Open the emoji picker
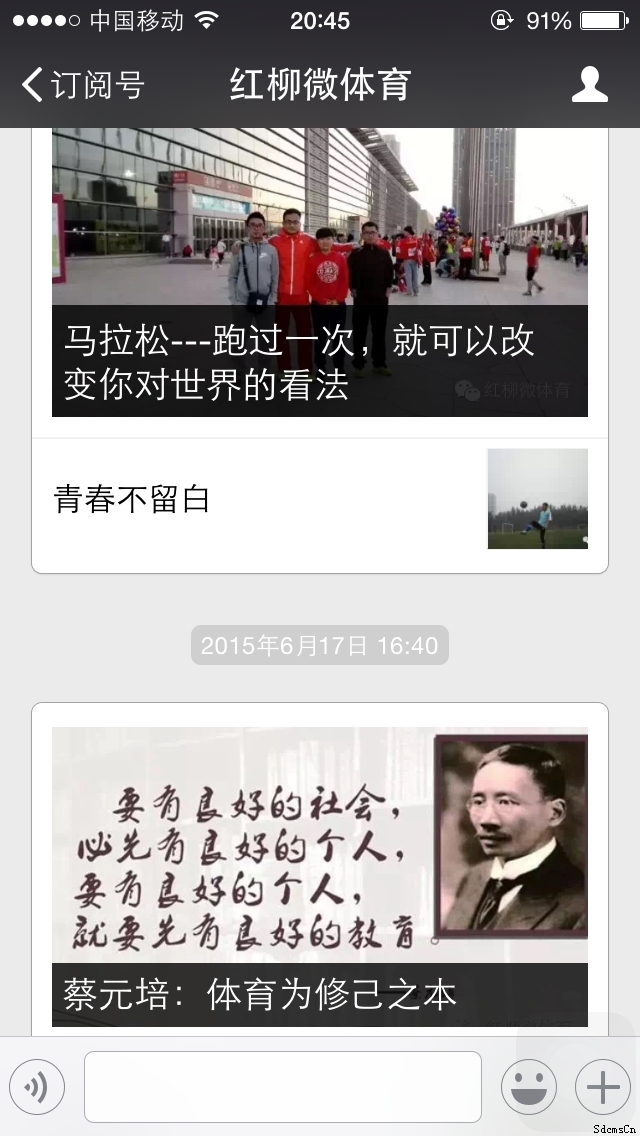The height and width of the screenshot is (1136, 640). click(528, 1087)
